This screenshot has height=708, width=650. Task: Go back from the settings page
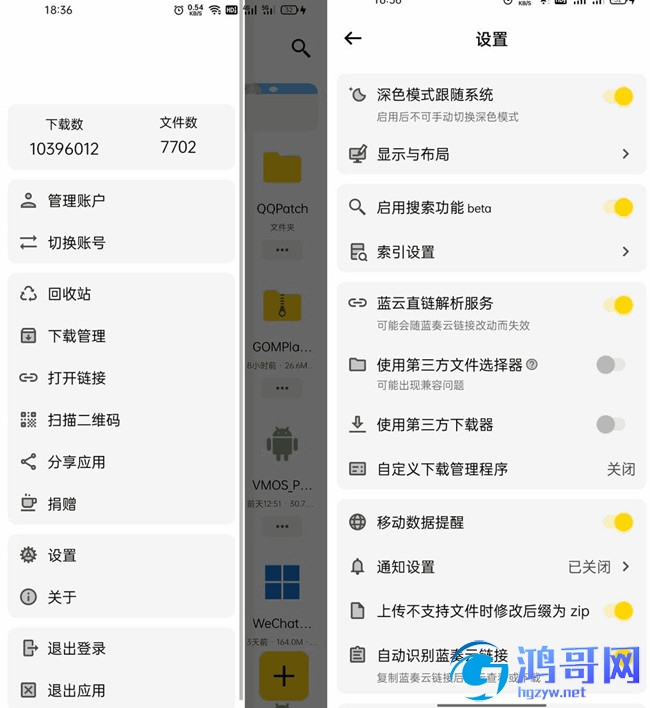coord(353,39)
